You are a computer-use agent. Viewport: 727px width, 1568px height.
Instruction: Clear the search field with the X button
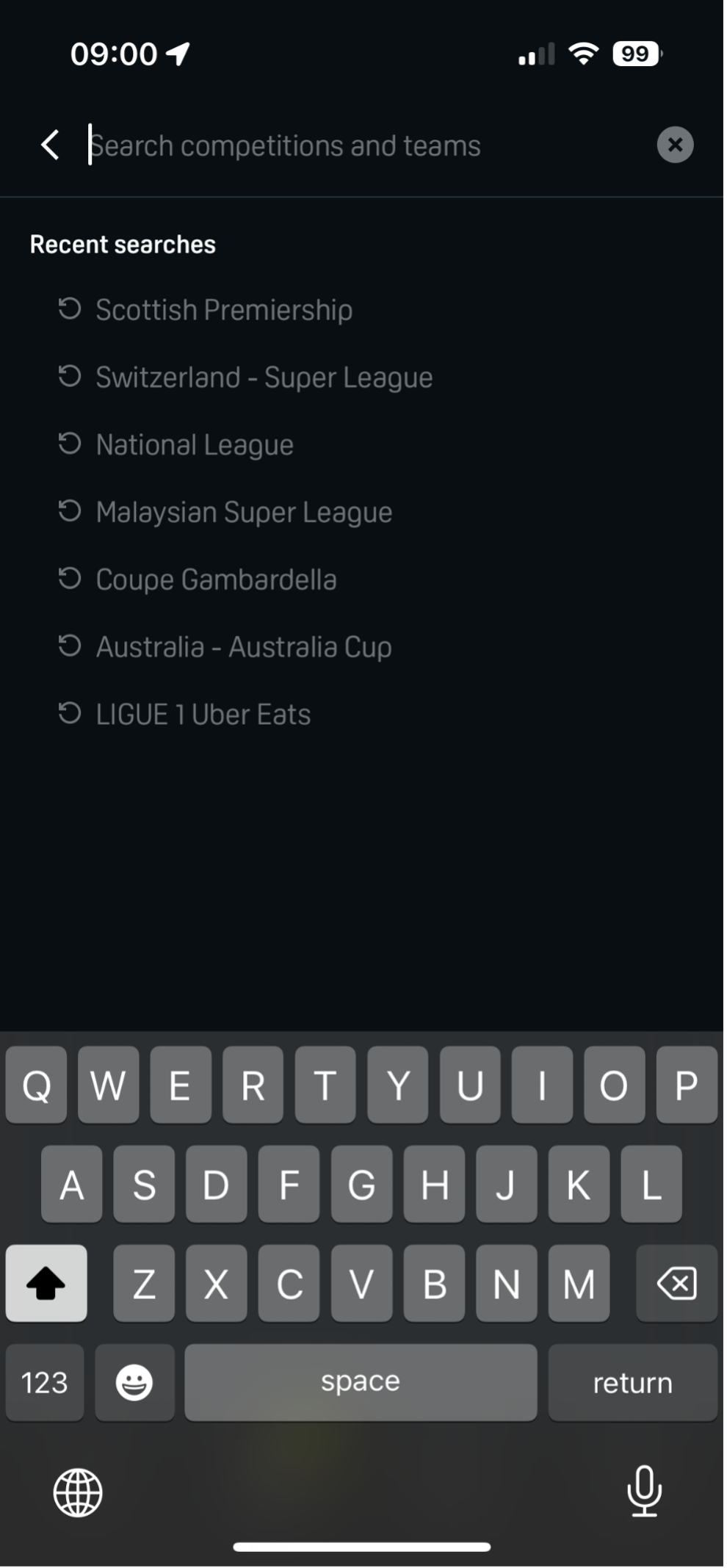pos(675,145)
